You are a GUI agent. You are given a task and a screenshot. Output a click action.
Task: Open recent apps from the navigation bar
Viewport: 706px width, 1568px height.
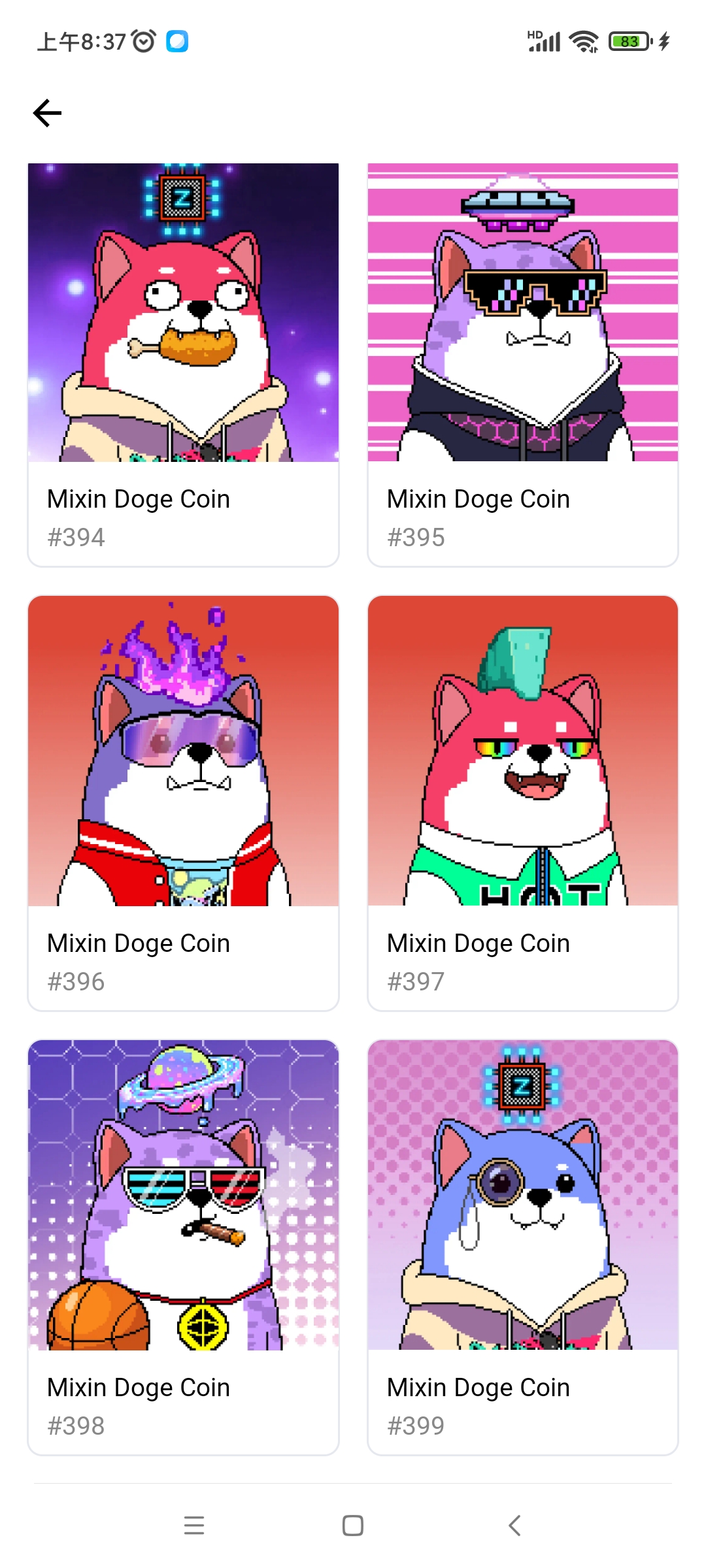click(x=194, y=1526)
